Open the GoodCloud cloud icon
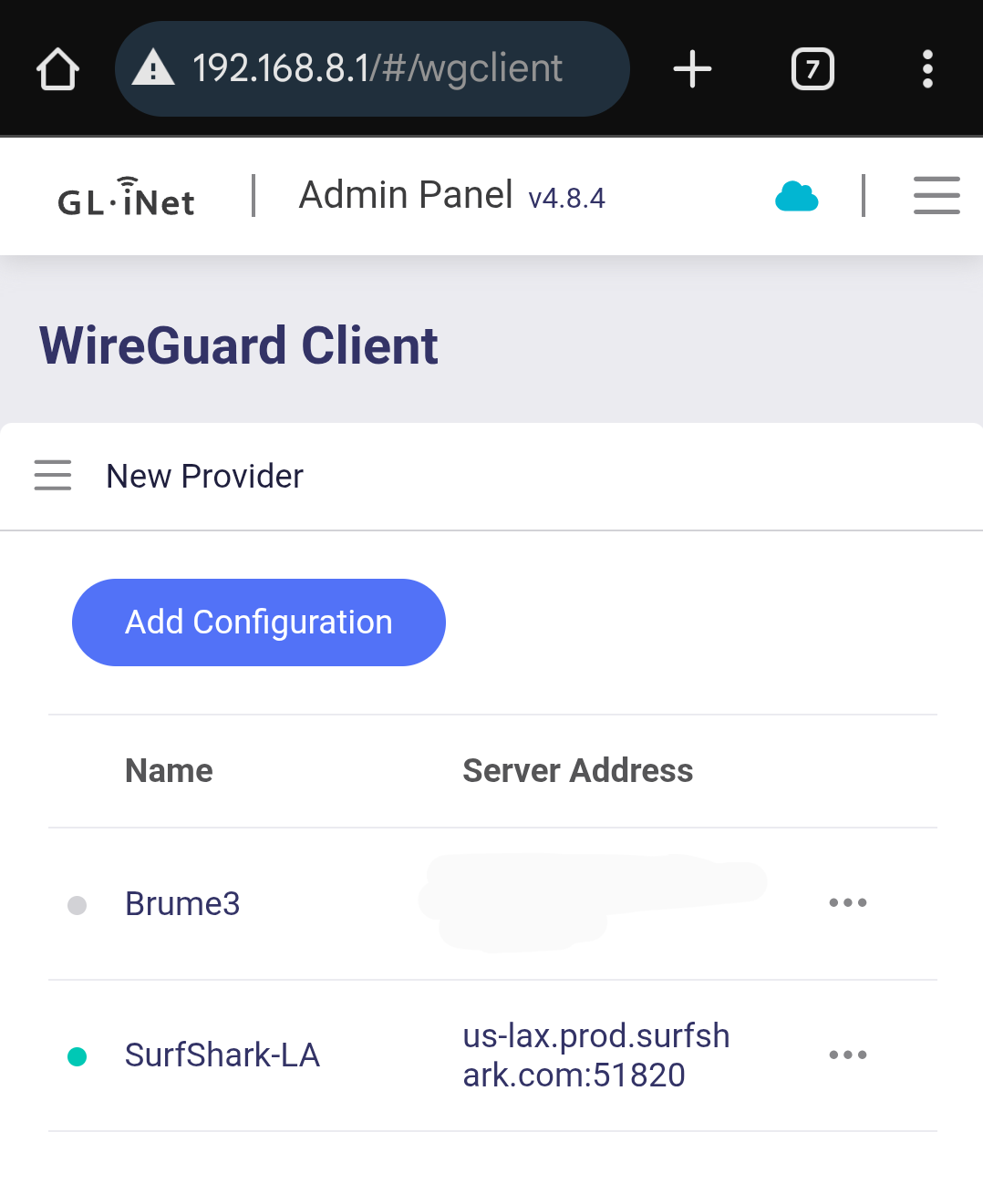983x1204 pixels. click(796, 196)
